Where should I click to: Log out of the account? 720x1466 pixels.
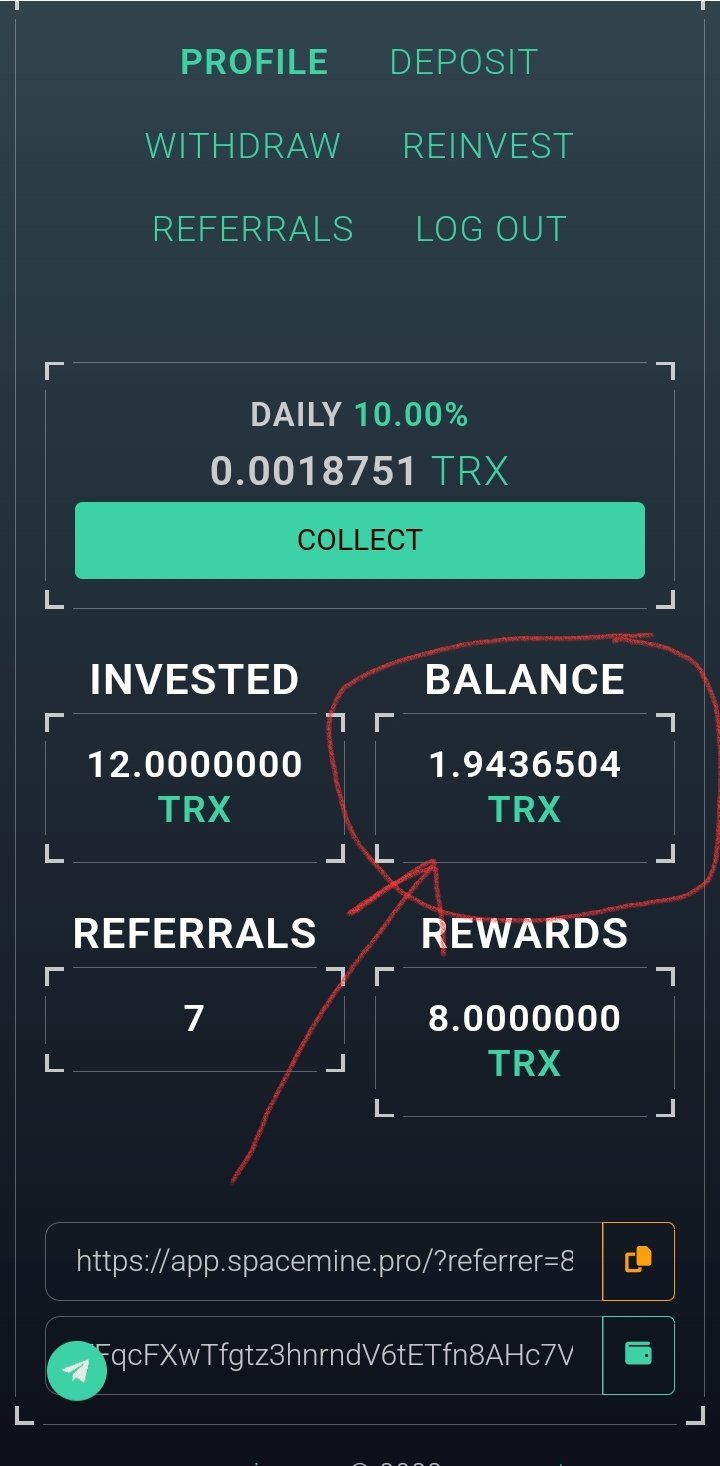(x=491, y=229)
